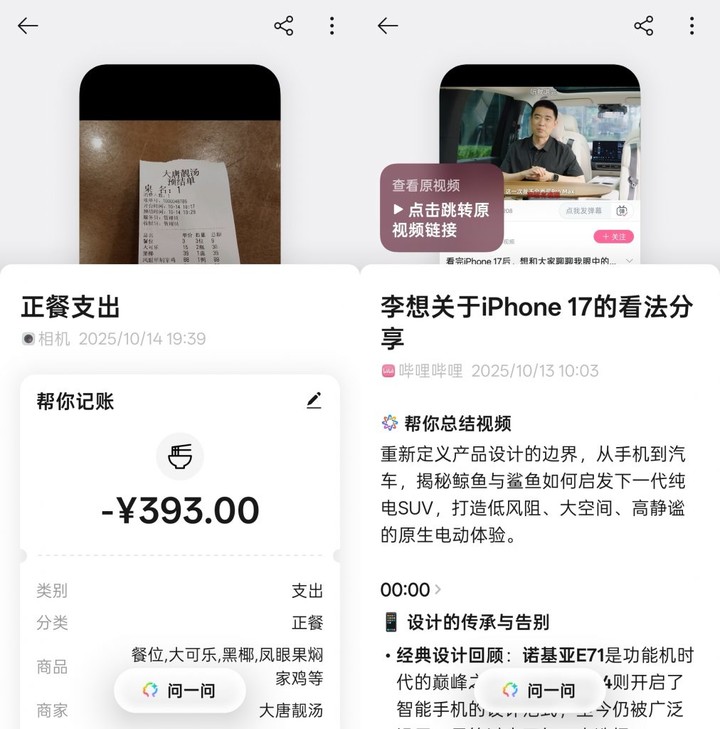
Task: Tap the bowl icon above the -¥393.00 amount
Action: click(x=178, y=457)
